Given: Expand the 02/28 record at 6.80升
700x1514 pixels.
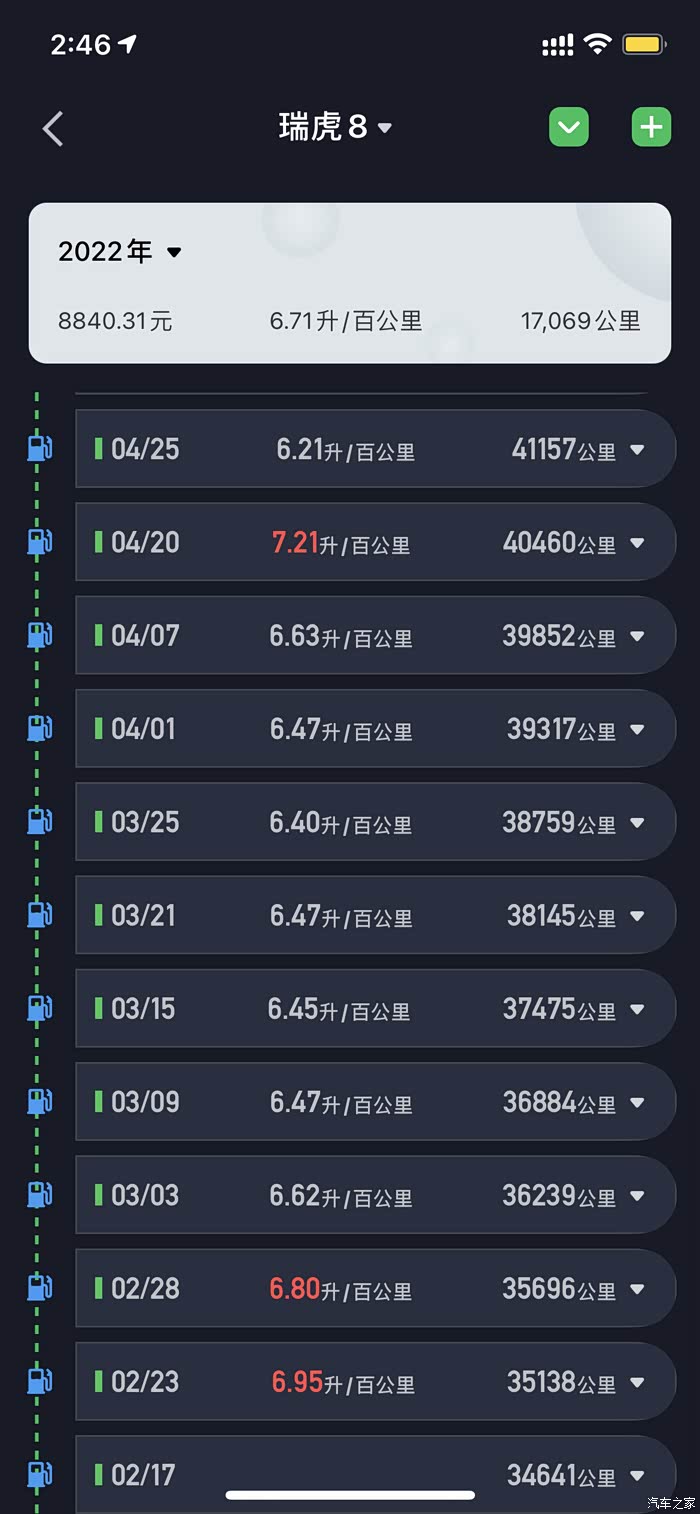Looking at the screenshot, I should [637, 1289].
